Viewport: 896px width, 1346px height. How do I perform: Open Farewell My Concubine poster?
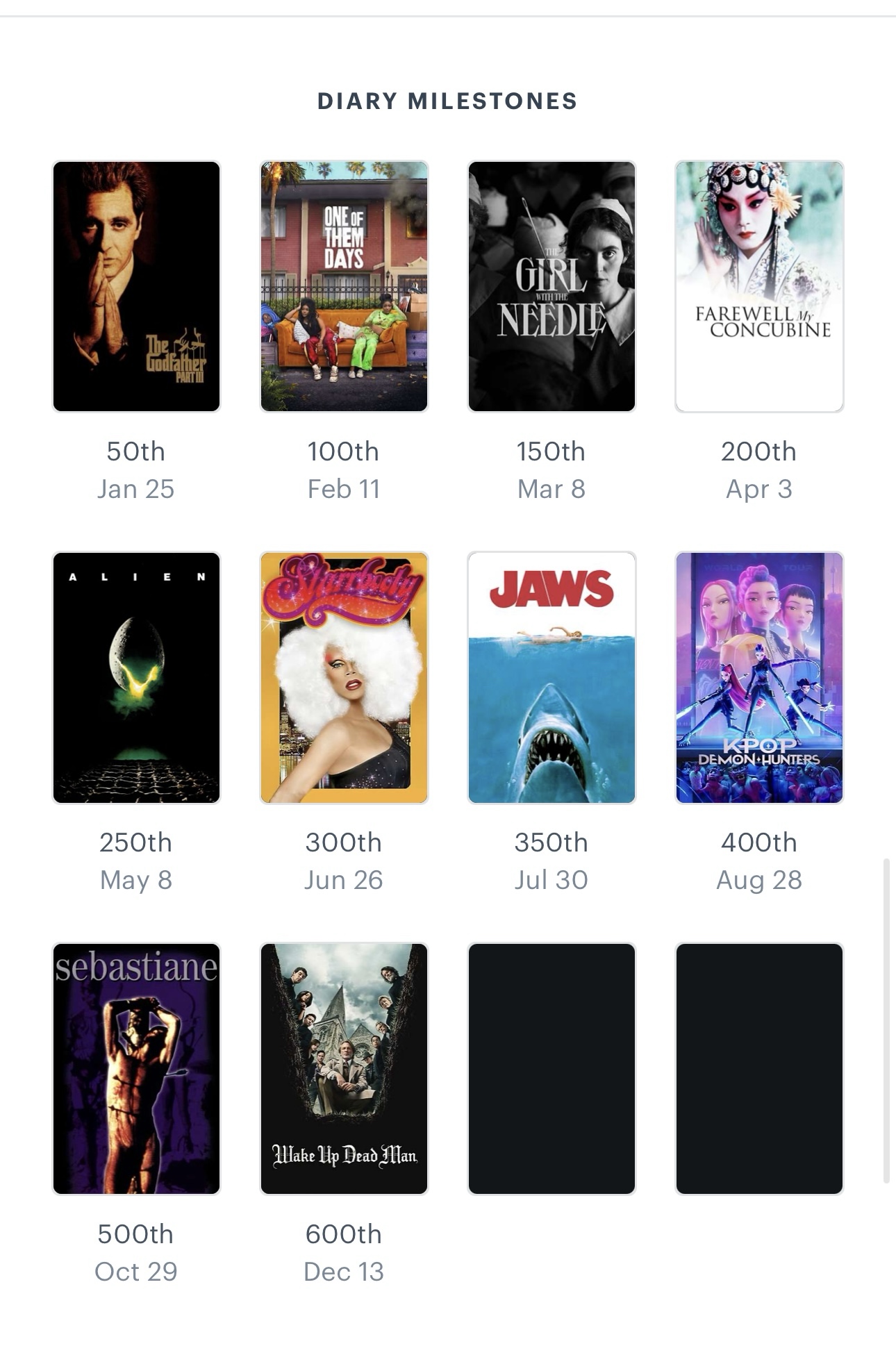tap(759, 286)
